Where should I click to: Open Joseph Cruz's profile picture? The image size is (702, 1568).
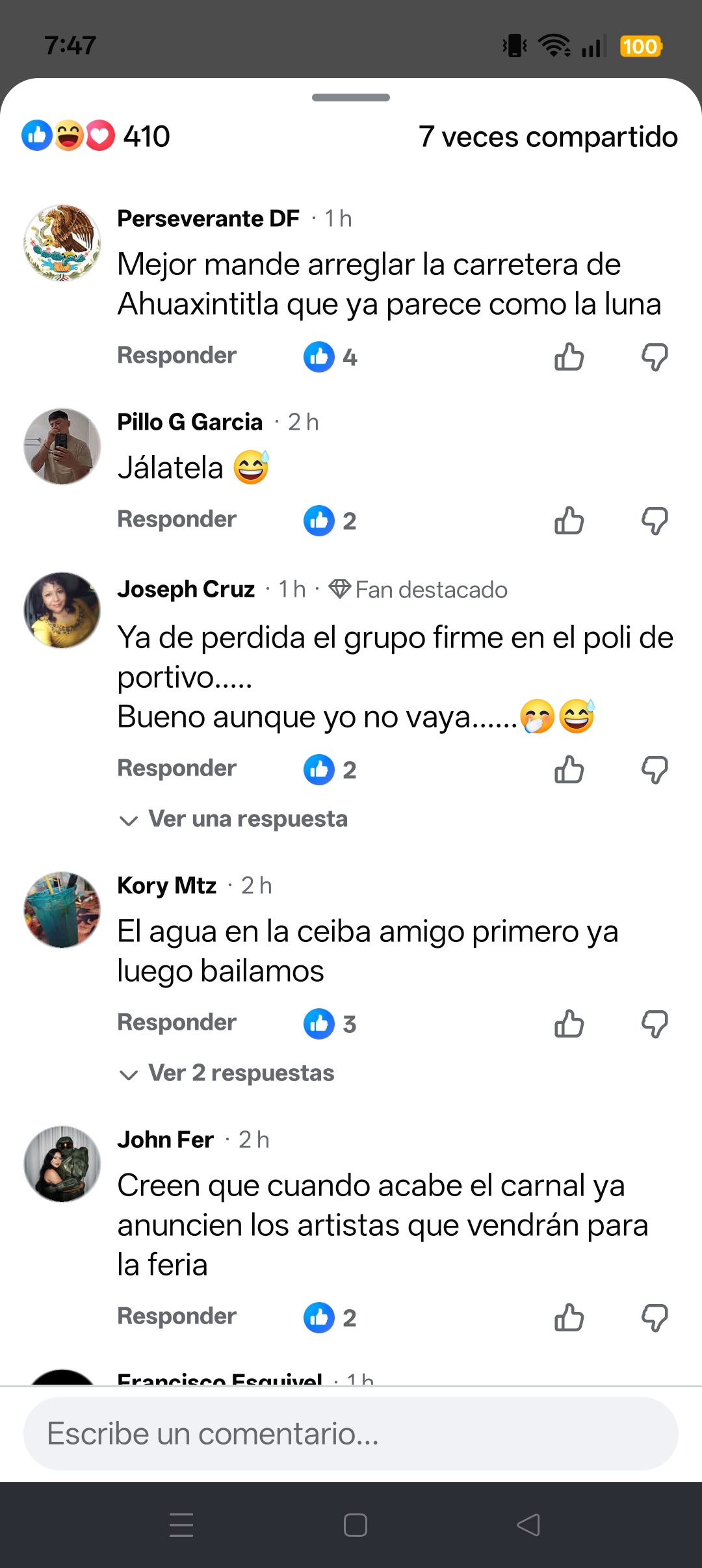62,610
